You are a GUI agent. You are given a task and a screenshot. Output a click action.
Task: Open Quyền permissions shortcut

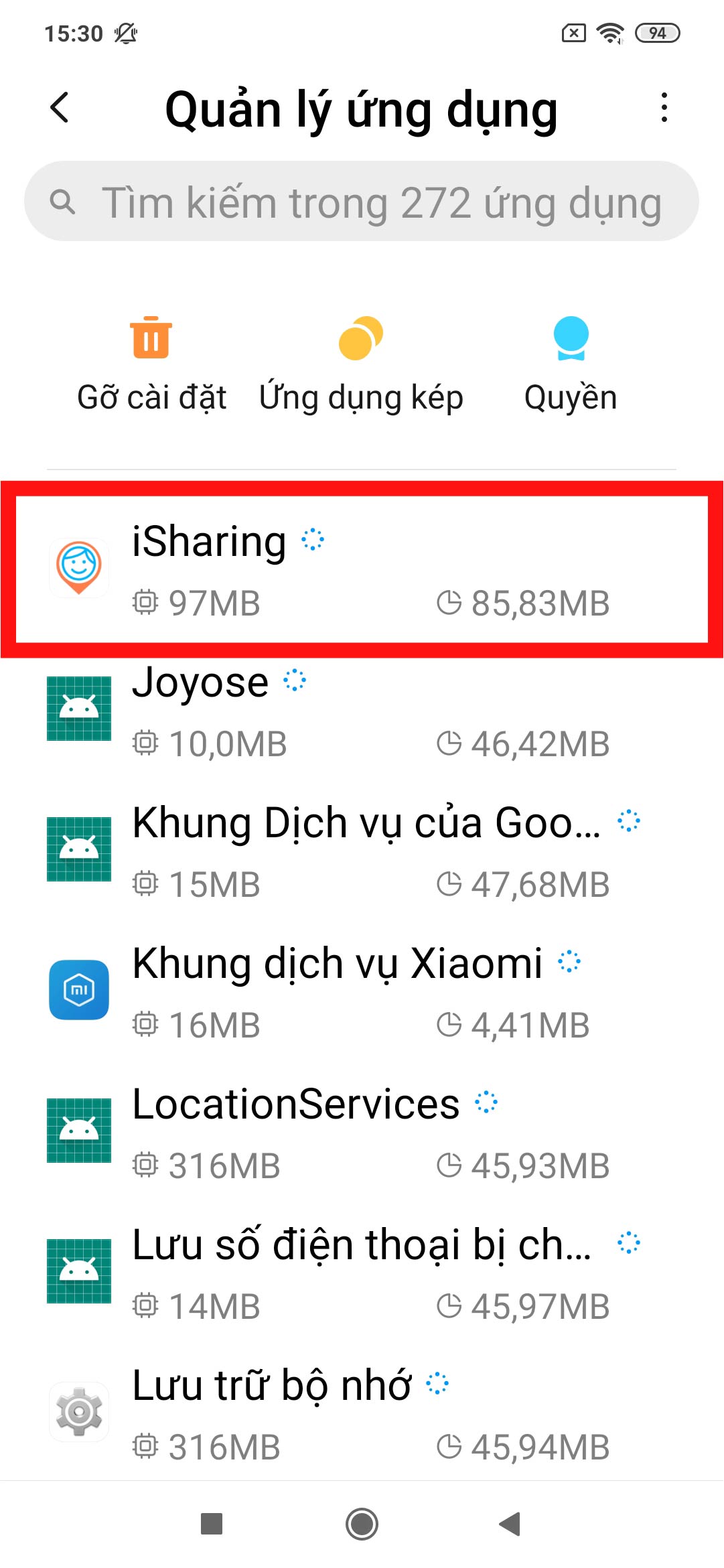pos(571,365)
